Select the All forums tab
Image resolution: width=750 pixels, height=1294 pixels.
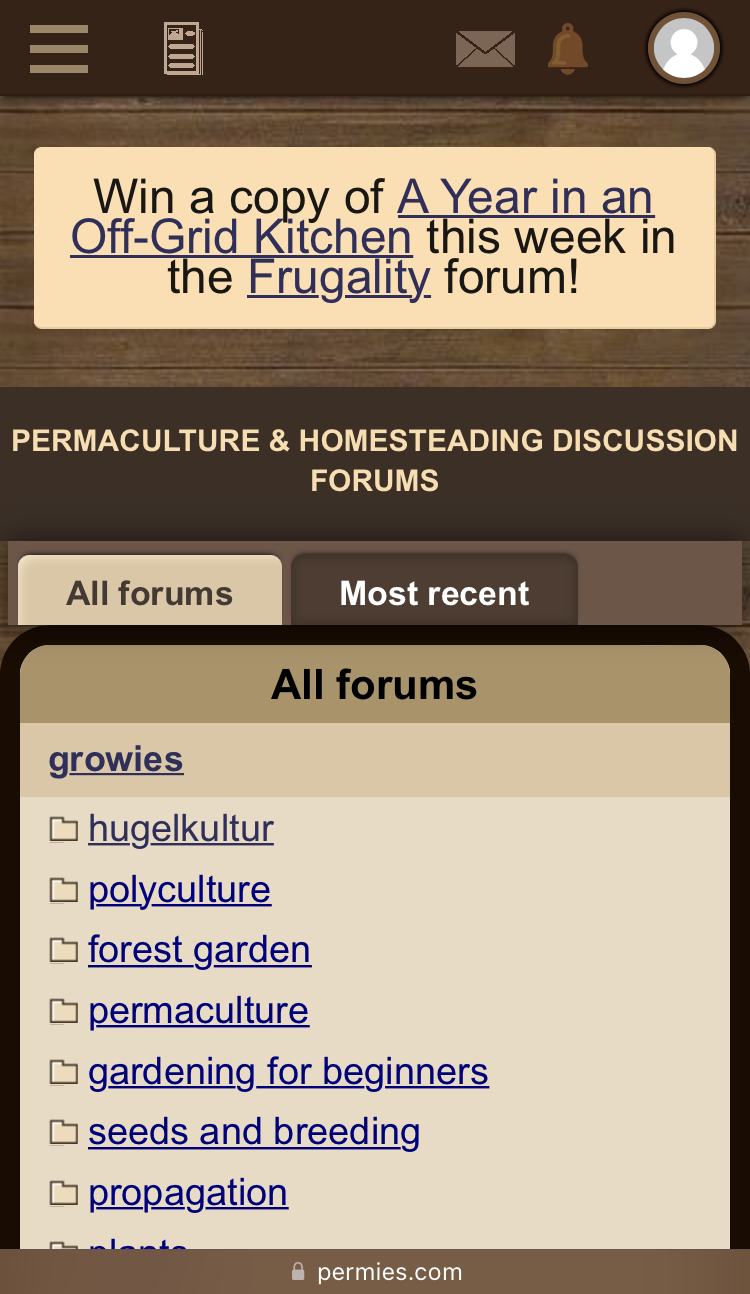[x=150, y=592]
